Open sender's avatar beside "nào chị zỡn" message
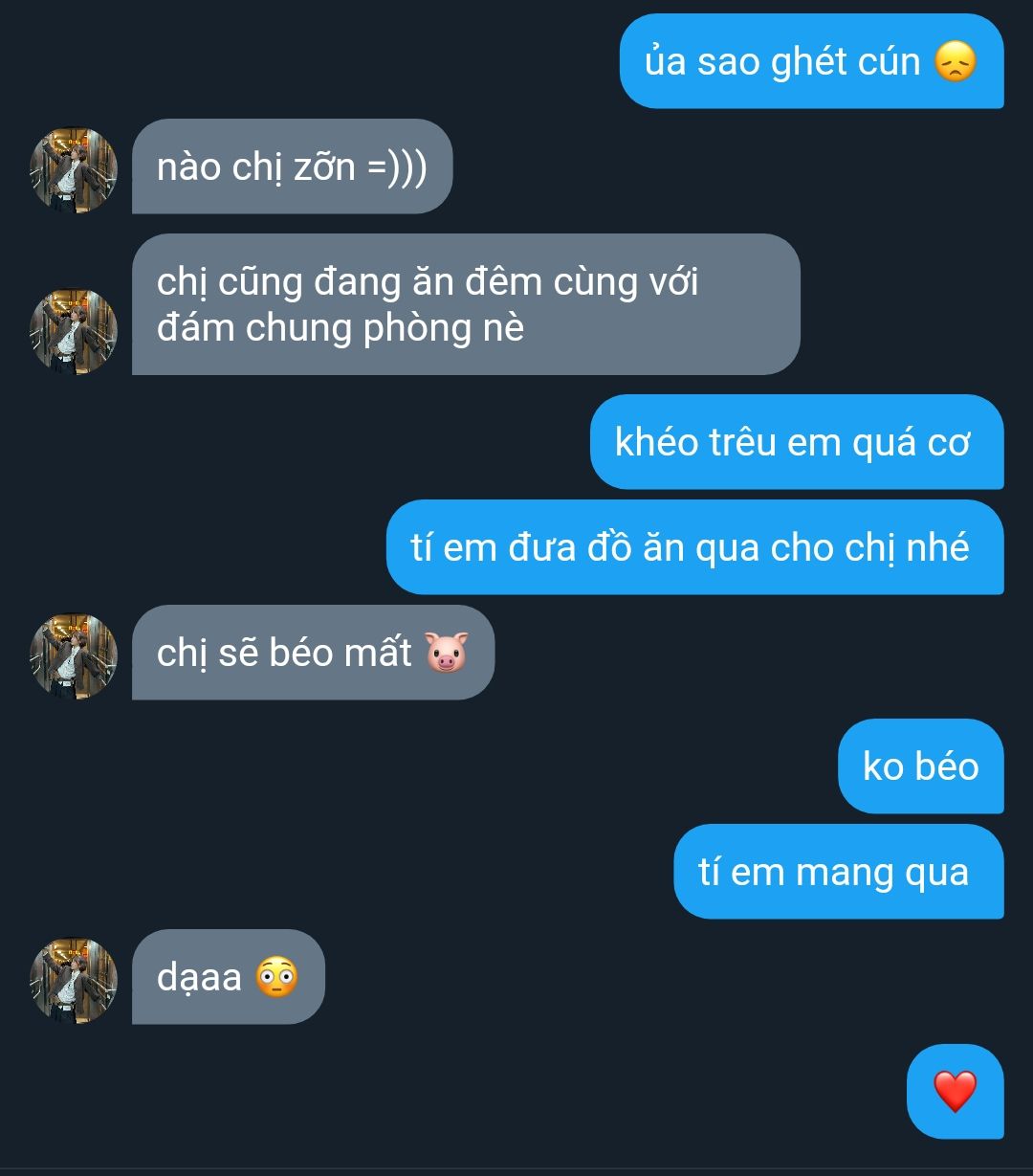Image resolution: width=1033 pixels, height=1176 pixels. (74, 170)
